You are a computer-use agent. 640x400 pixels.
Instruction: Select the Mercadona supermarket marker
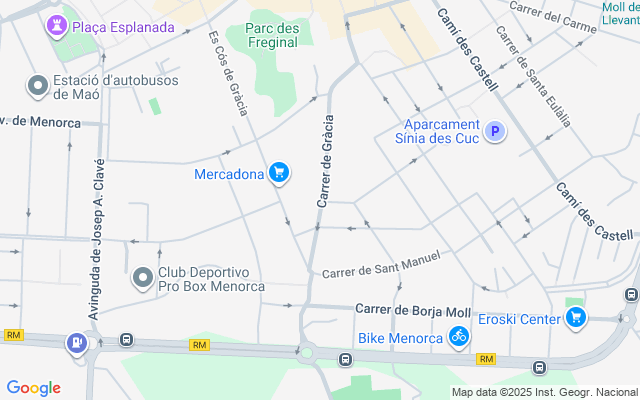pyautogui.click(x=279, y=174)
